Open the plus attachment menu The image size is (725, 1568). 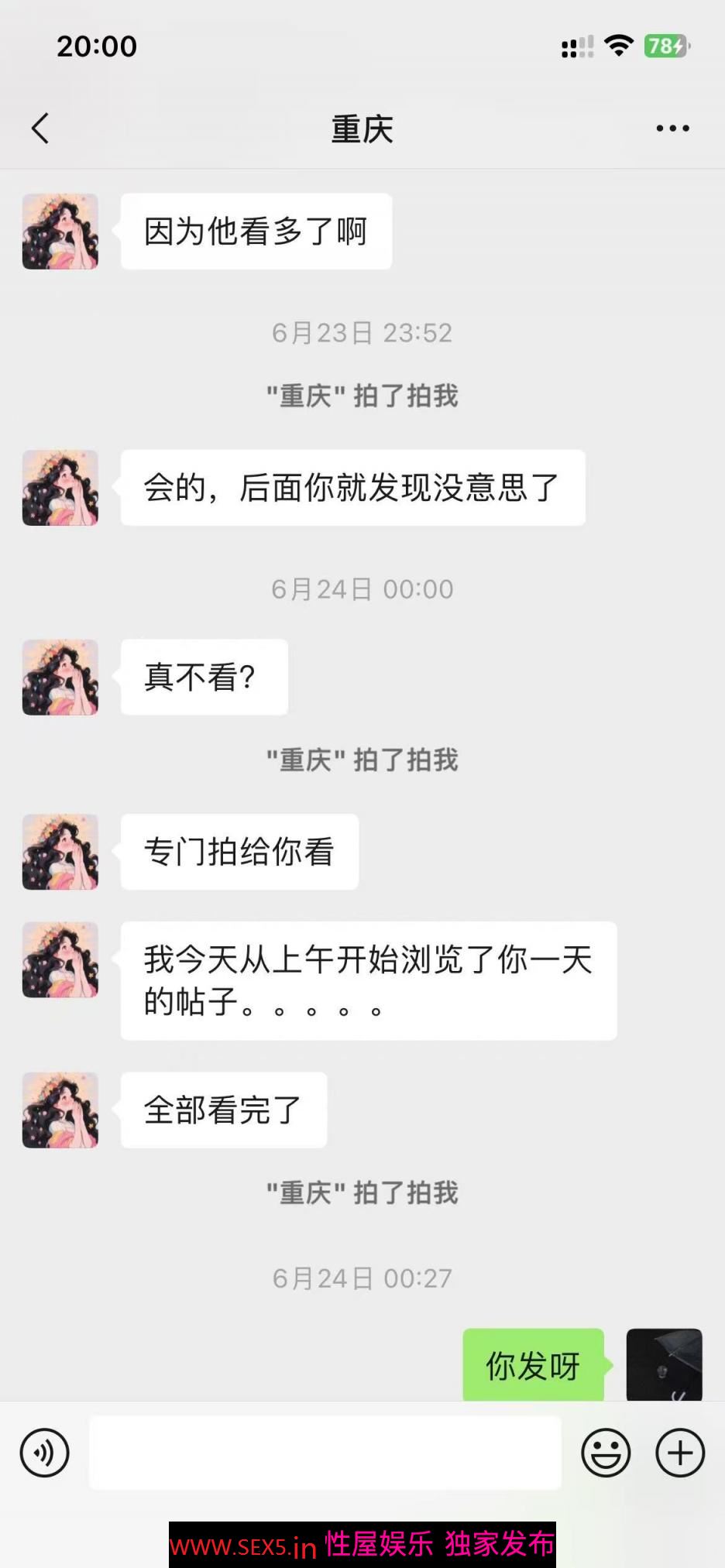680,1453
